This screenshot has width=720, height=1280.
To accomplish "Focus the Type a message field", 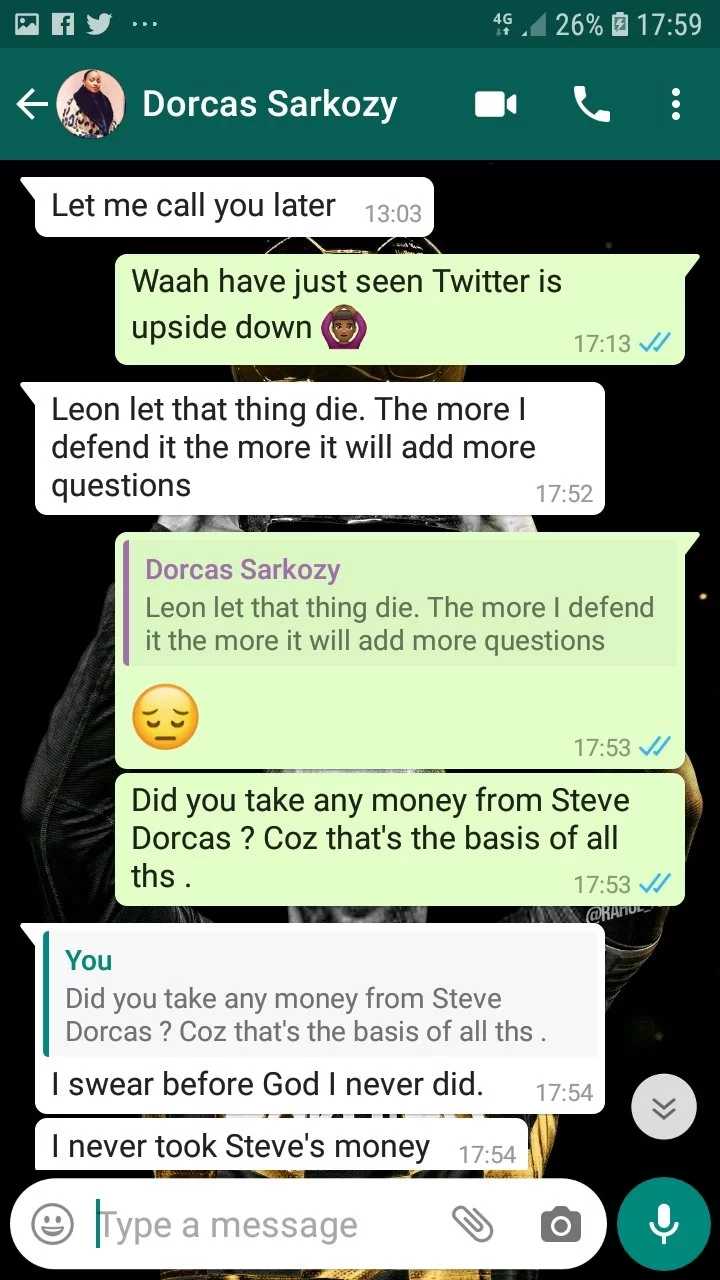I will tap(260, 1224).
